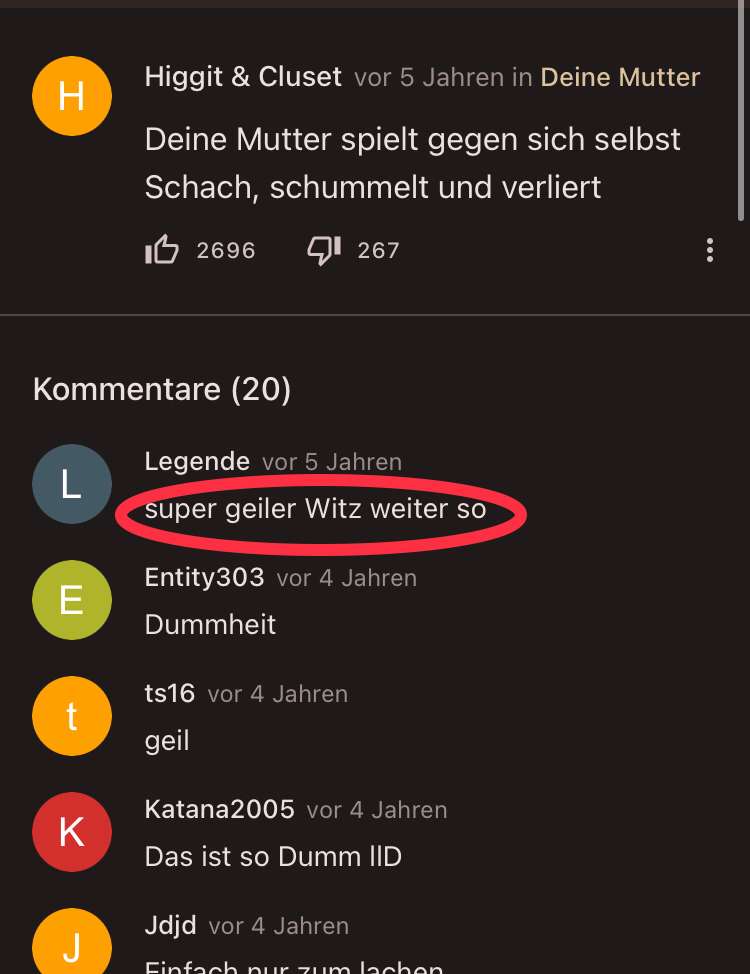This screenshot has height=974, width=750.
Task: Dislike the Higgit & Cluset joke
Action: (324, 250)
